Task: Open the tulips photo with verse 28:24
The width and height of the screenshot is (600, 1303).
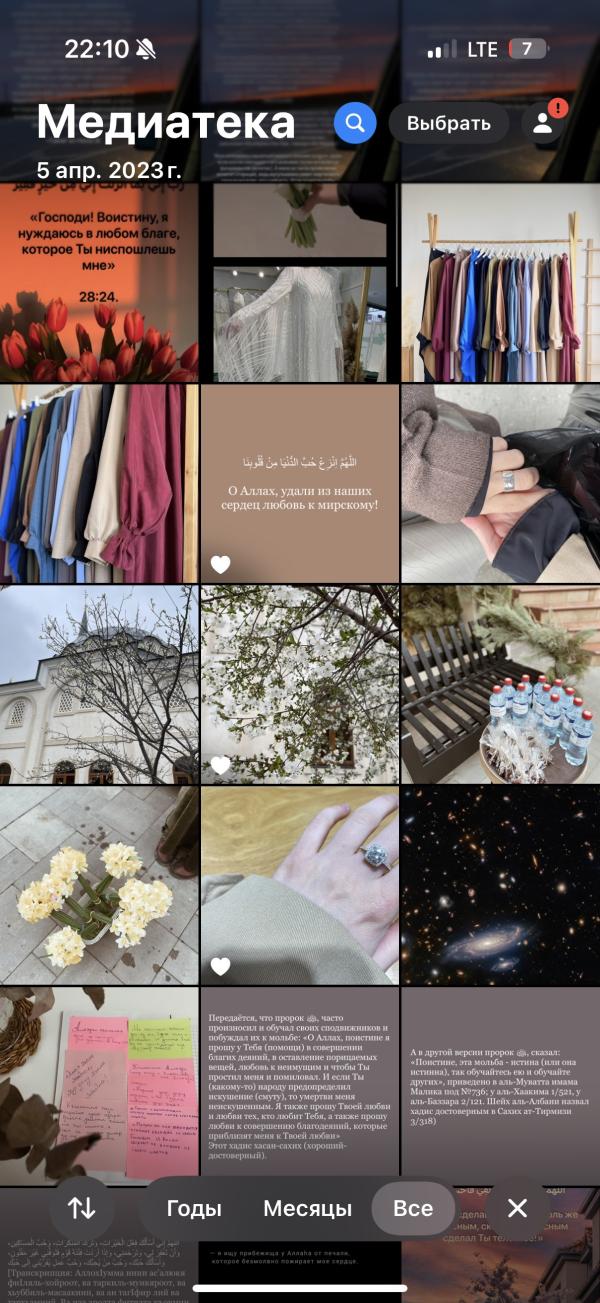Action: [x=99, y=282]
